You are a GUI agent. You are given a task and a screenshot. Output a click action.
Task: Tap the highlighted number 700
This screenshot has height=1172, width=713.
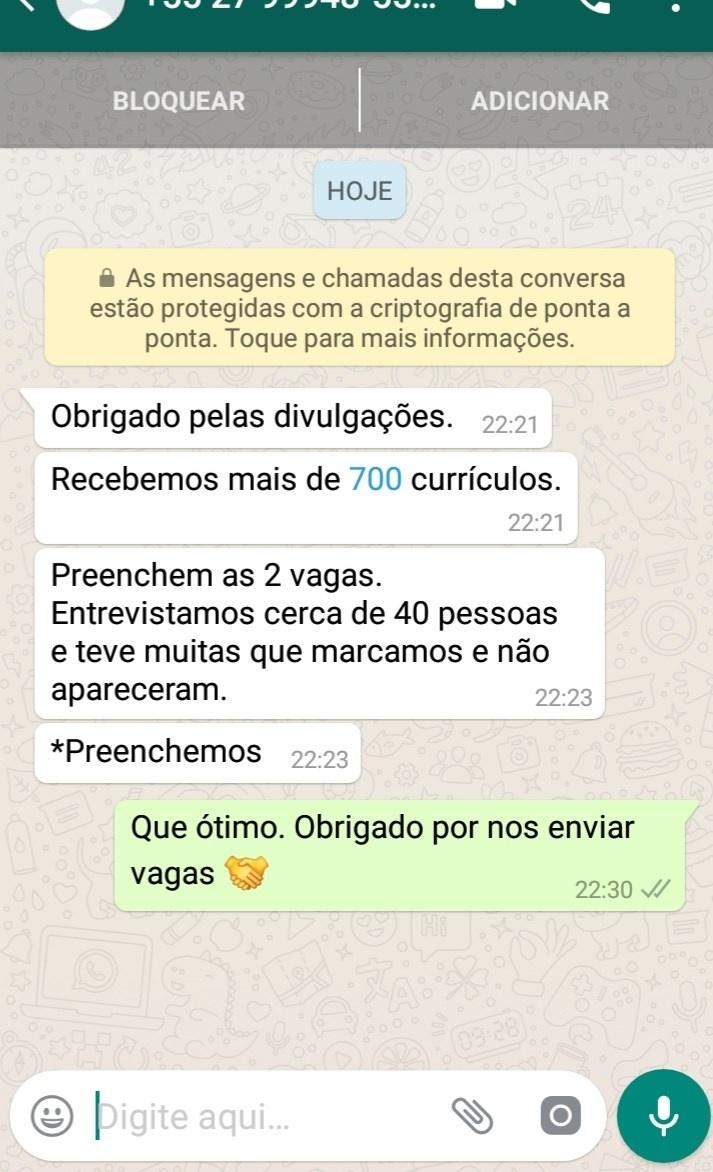coord(375,480)
